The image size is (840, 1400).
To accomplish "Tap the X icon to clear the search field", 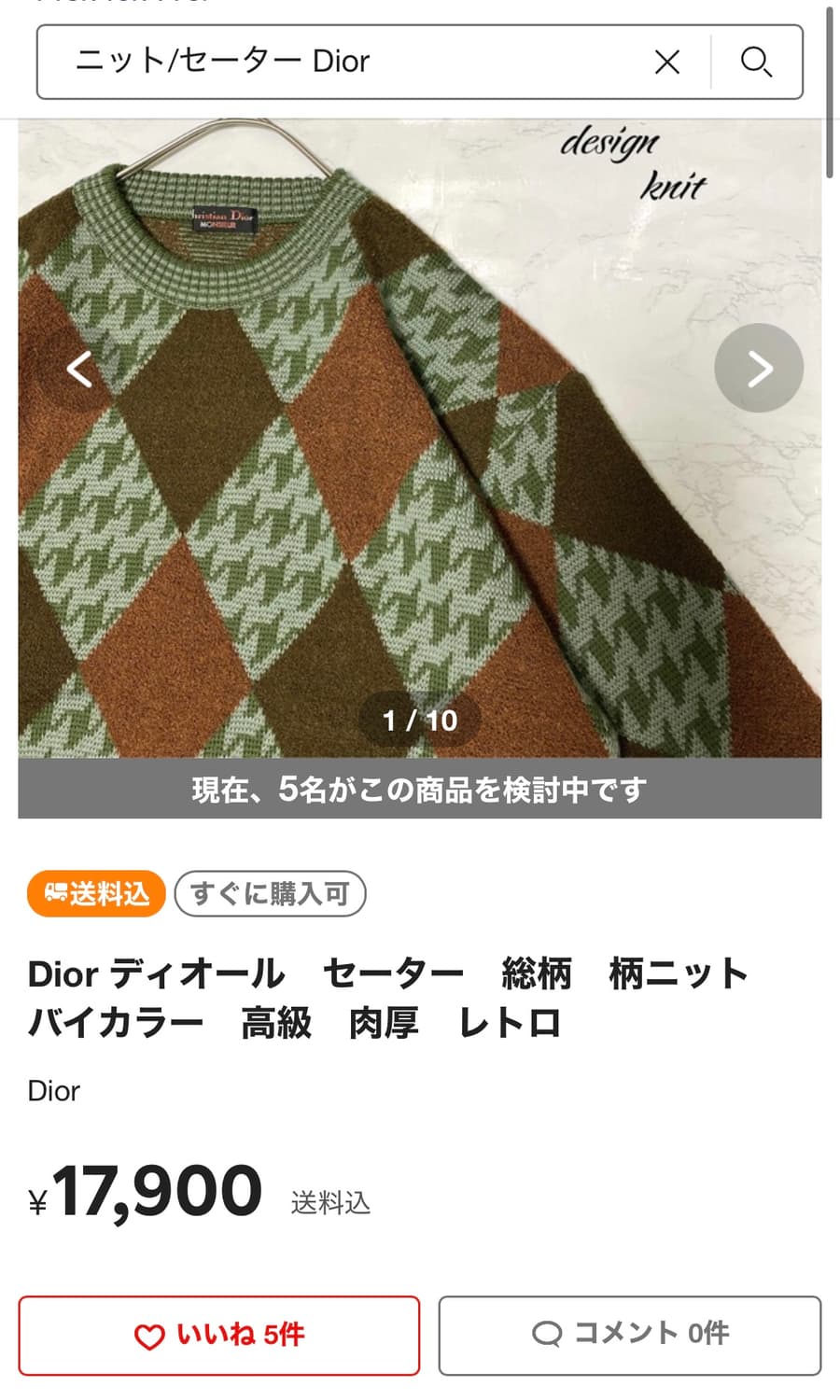I will [x=666, y=63].
